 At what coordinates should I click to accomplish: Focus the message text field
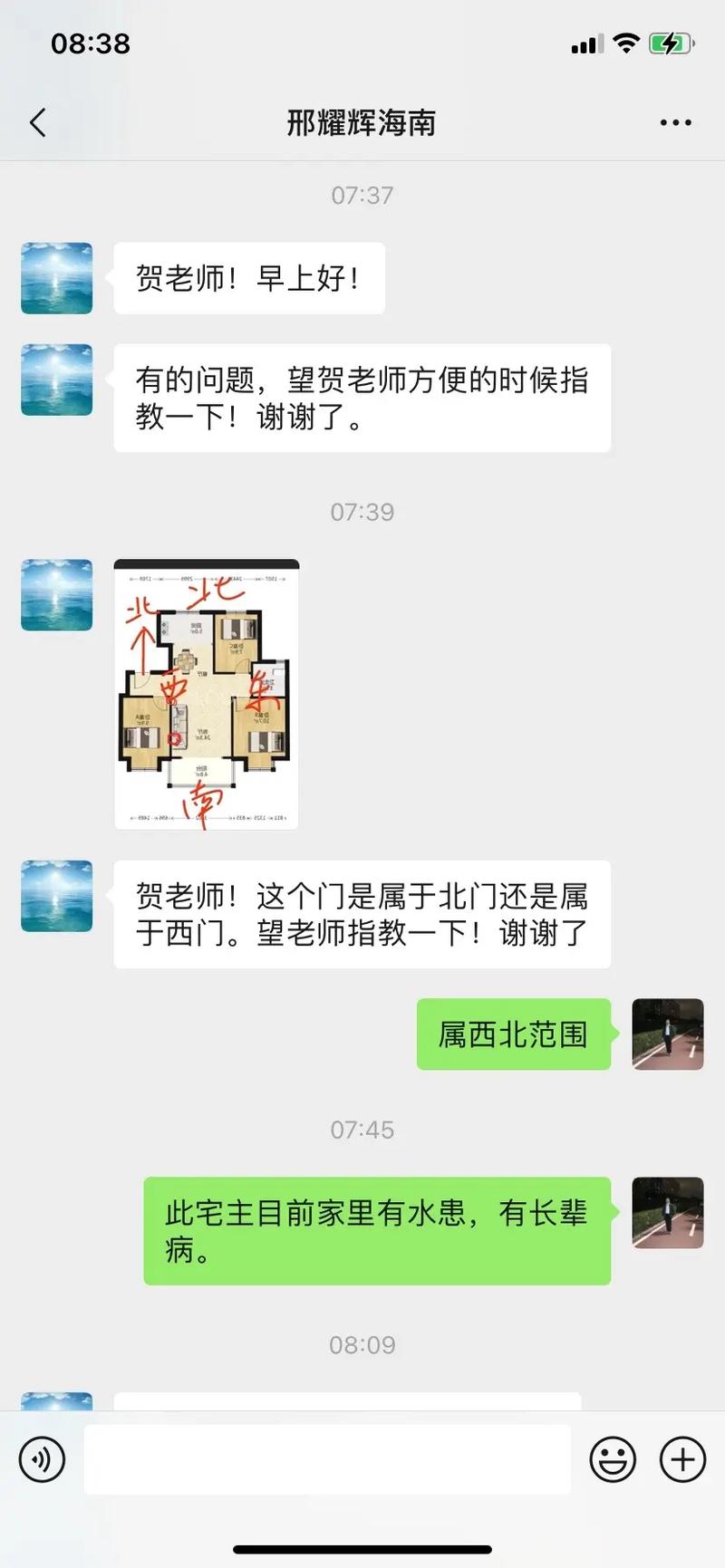(x=327, y=1459)
